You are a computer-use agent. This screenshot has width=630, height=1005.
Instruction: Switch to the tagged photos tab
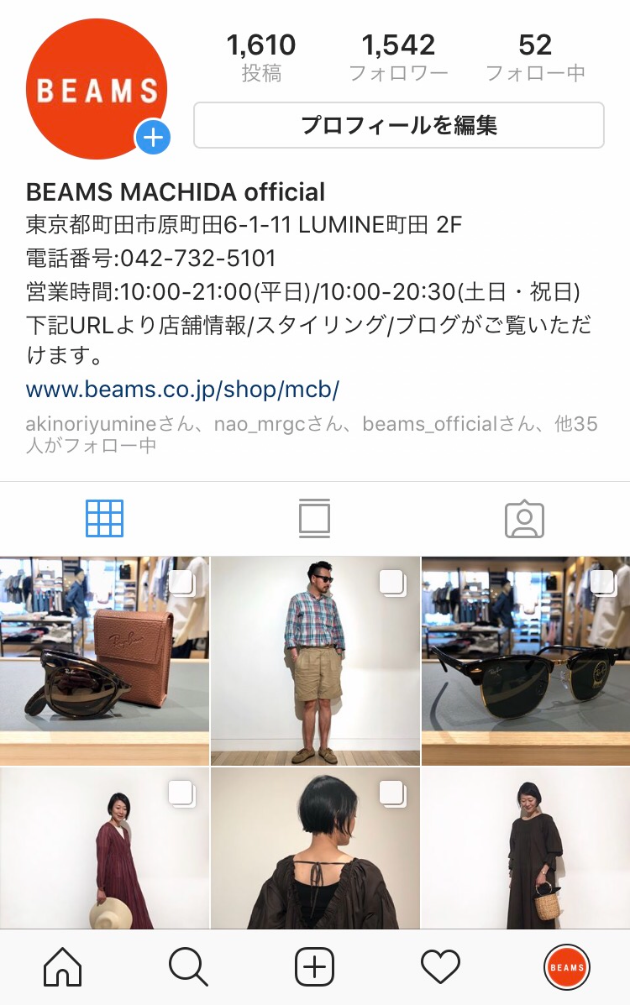524,518
